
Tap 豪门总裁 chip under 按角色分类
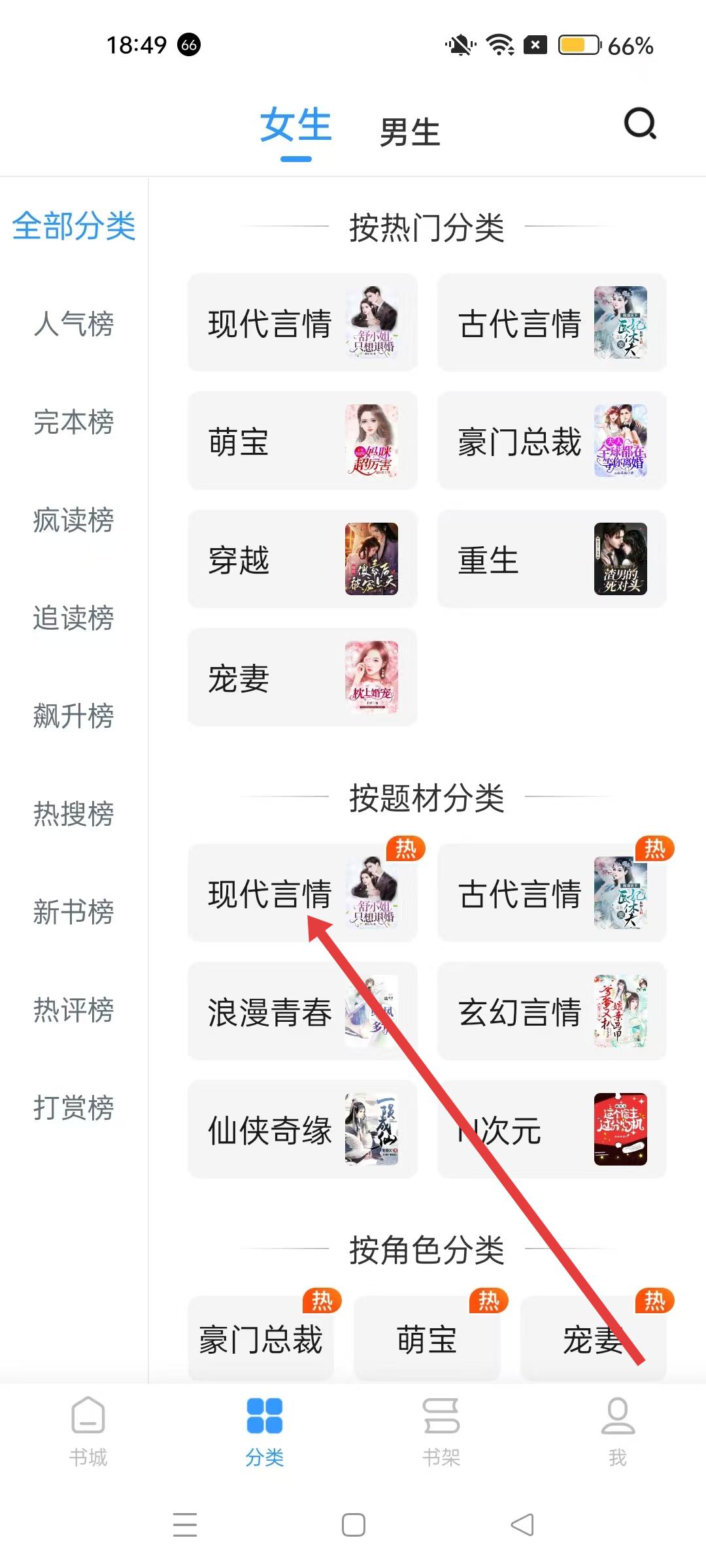[x=261, y=1339]
